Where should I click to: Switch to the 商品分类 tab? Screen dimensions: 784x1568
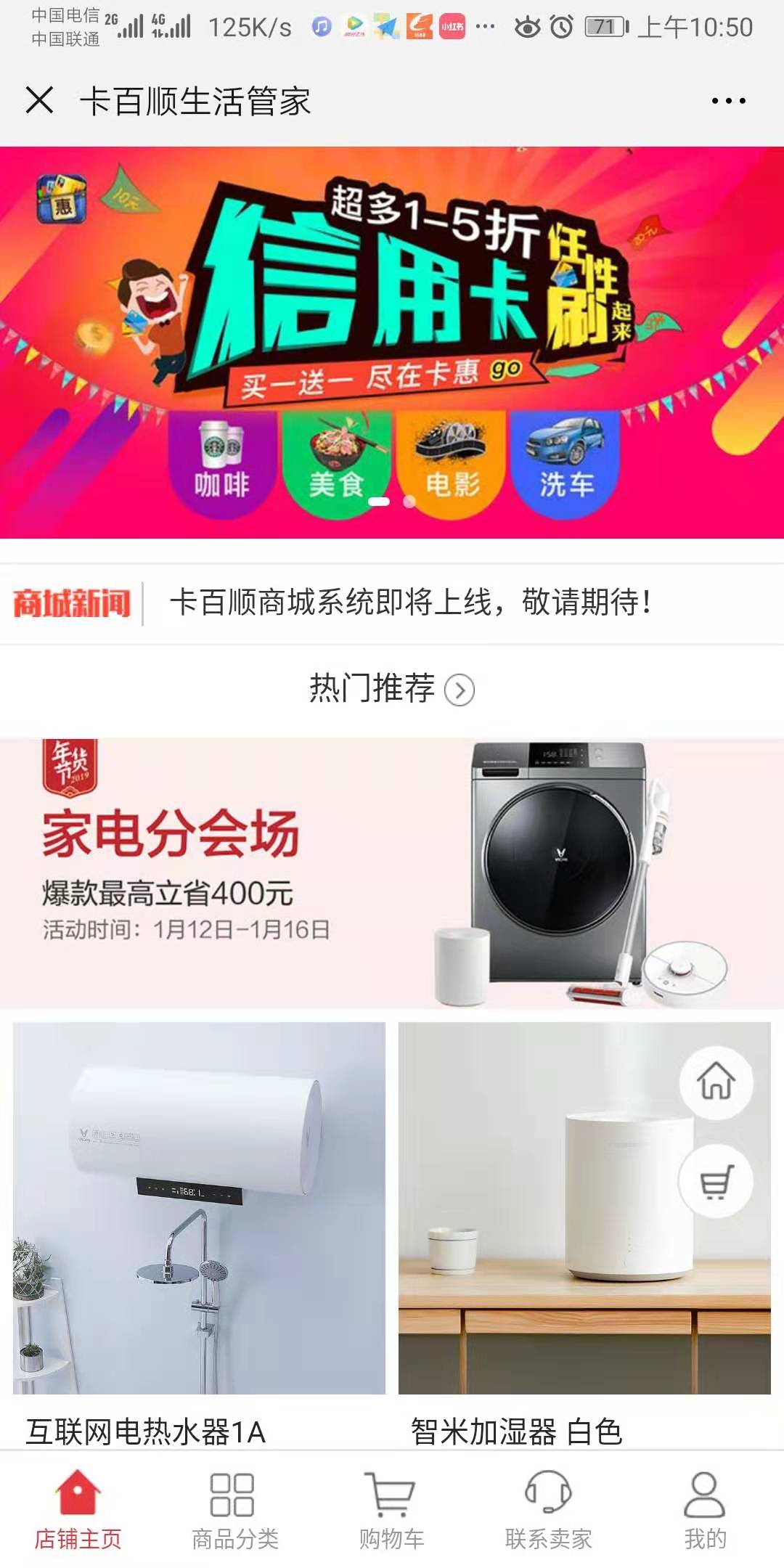tap(234, 1508)
